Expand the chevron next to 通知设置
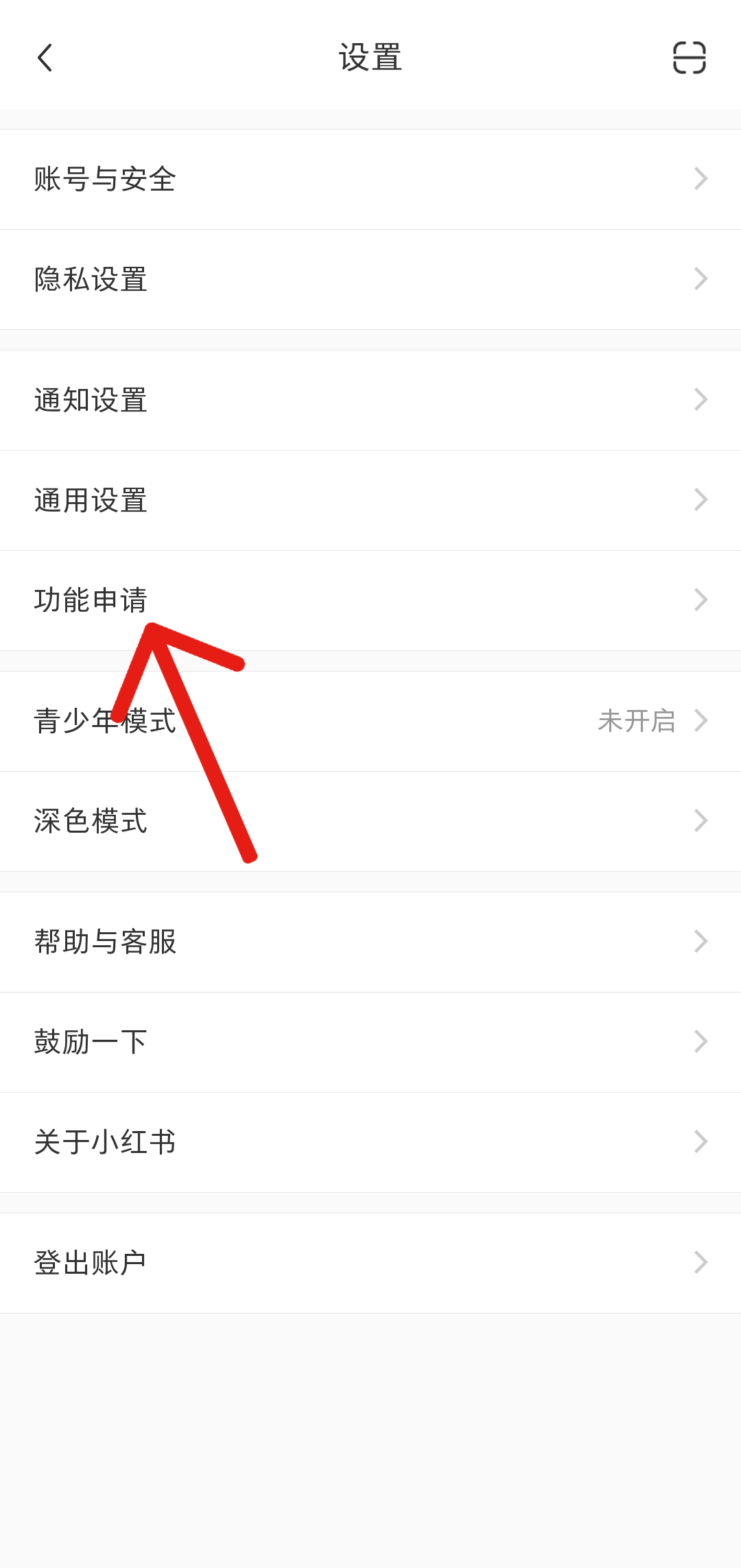The image size is (741, 1568). click(x=701, y=400)
